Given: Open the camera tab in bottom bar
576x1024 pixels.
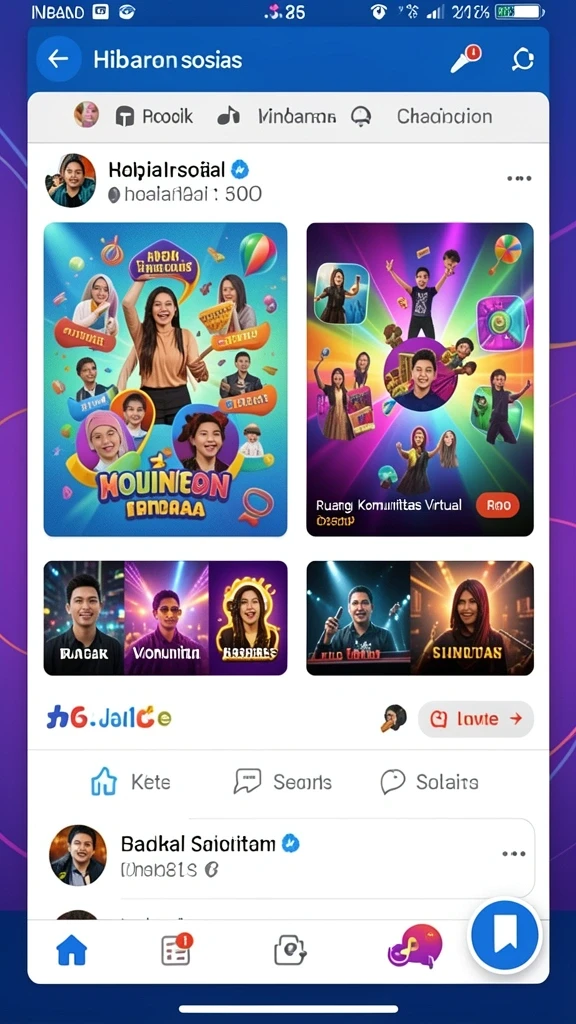Looking at the screenshot, I should point(290,950).
